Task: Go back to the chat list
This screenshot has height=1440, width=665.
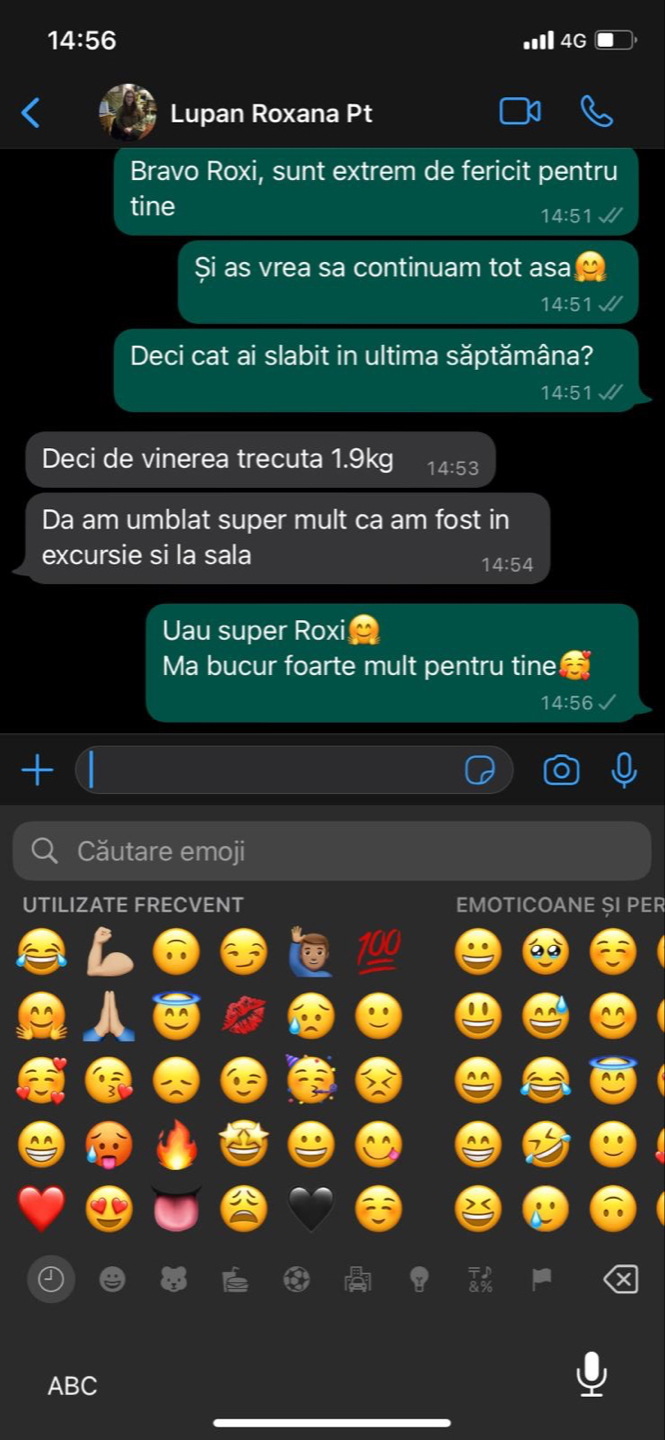Action: [31, 113]
